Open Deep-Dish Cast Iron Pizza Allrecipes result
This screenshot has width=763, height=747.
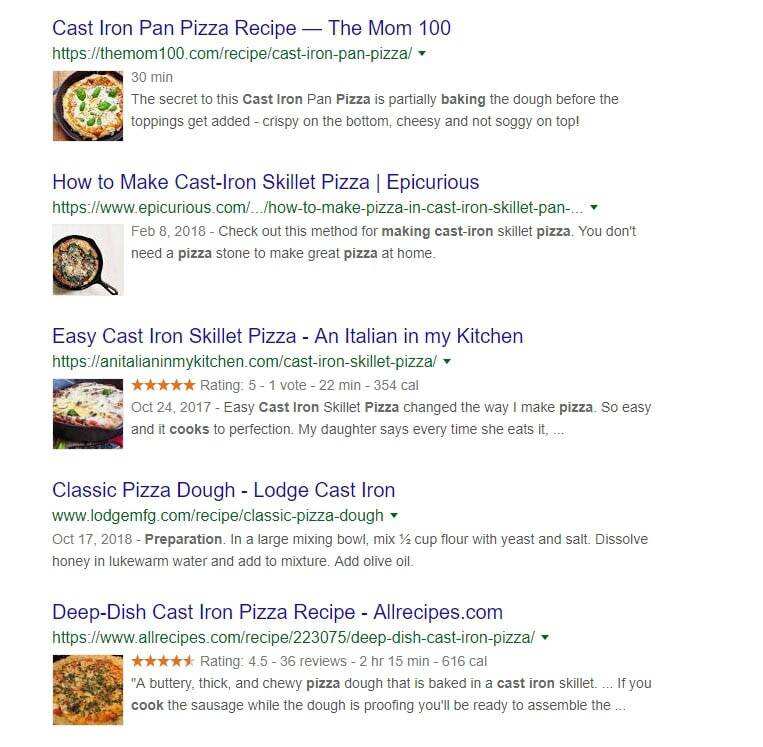[x=277, y=612]
